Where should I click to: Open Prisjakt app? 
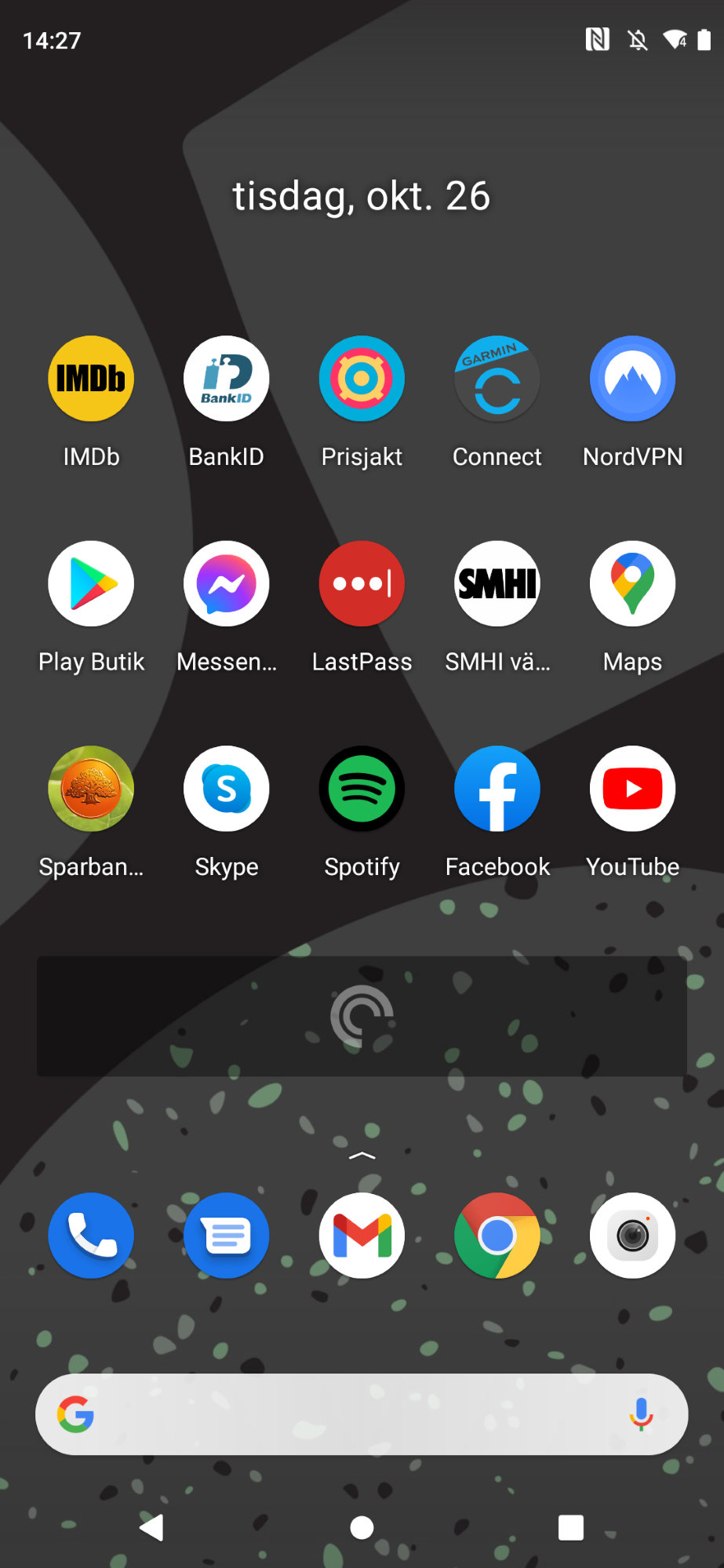362,379
